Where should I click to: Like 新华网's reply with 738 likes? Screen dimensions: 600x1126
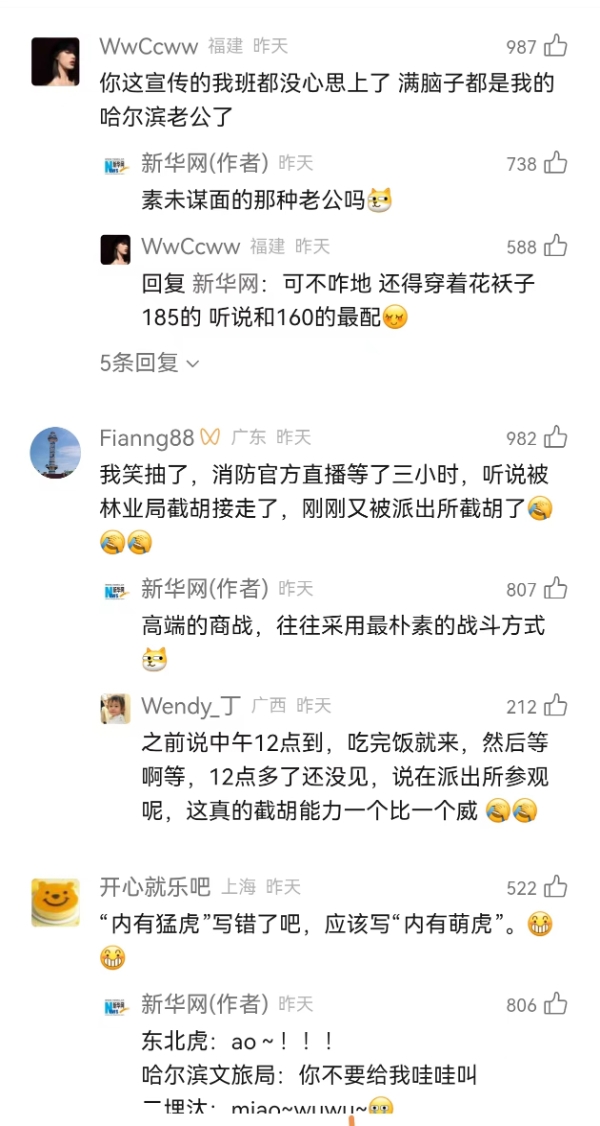pyautogui.click(x=555, y=163)
